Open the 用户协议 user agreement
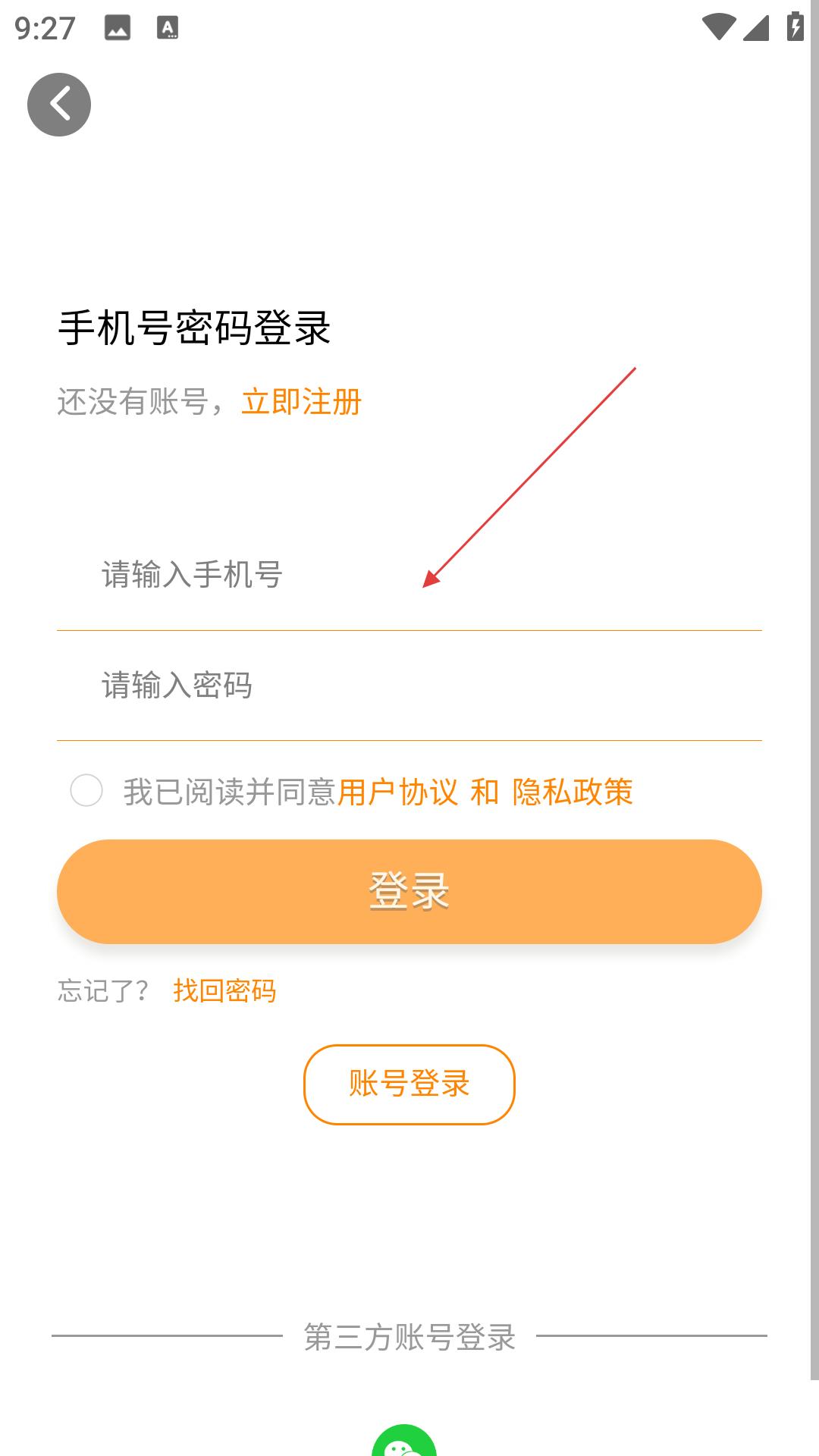This screenshot has width=819, height=1456. (397, 792)
